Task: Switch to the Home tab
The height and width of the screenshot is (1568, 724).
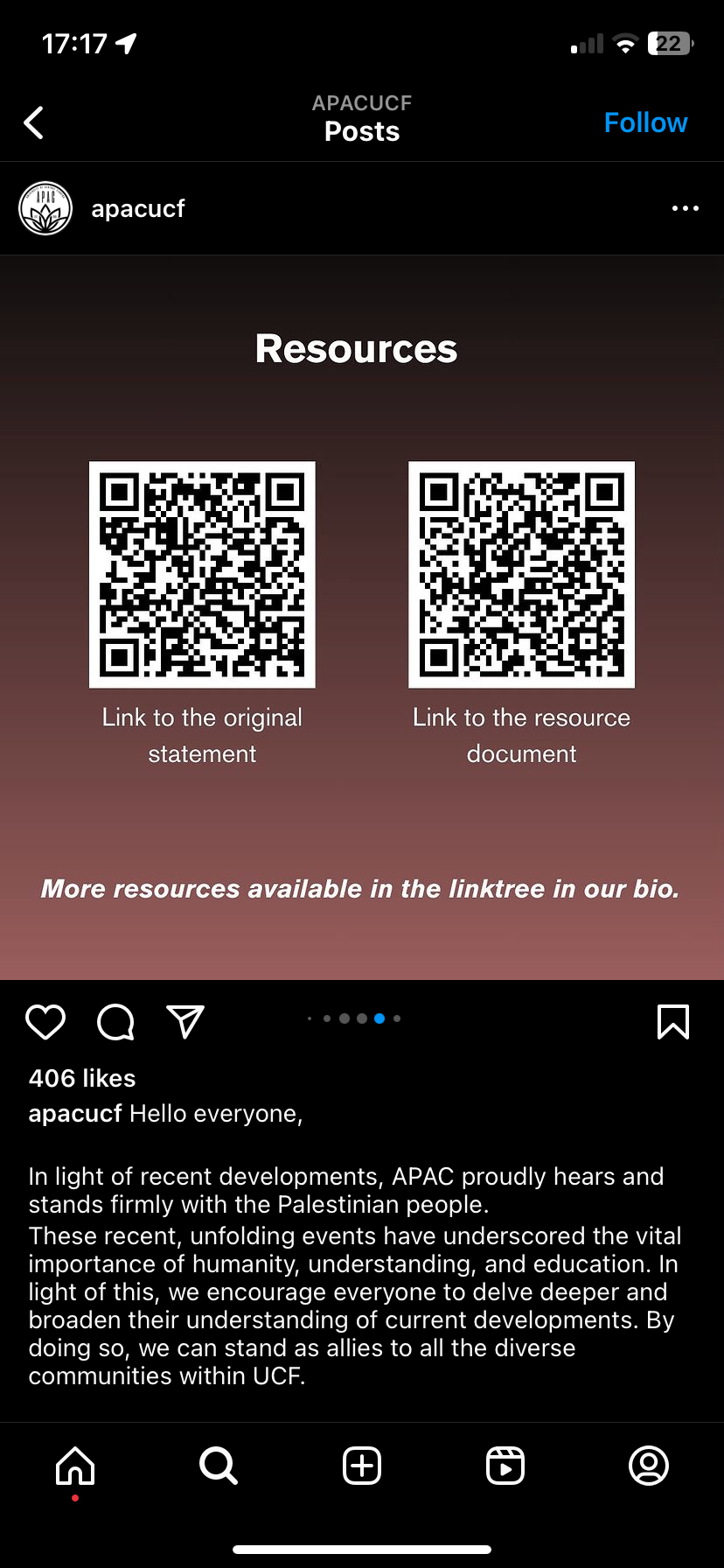Action: (75, 1466)
